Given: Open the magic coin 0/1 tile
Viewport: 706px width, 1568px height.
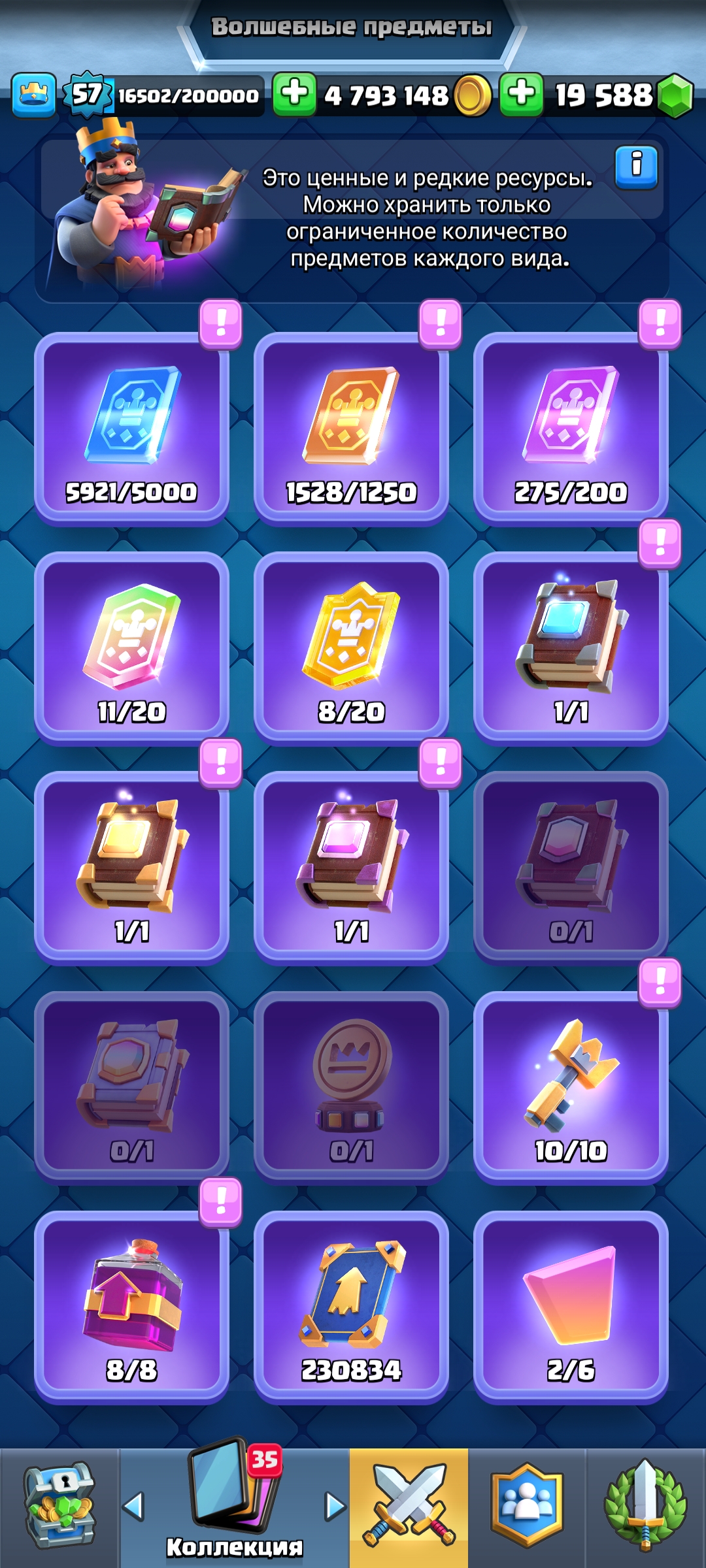Looking at the screenshot, I should point(351,1086).
